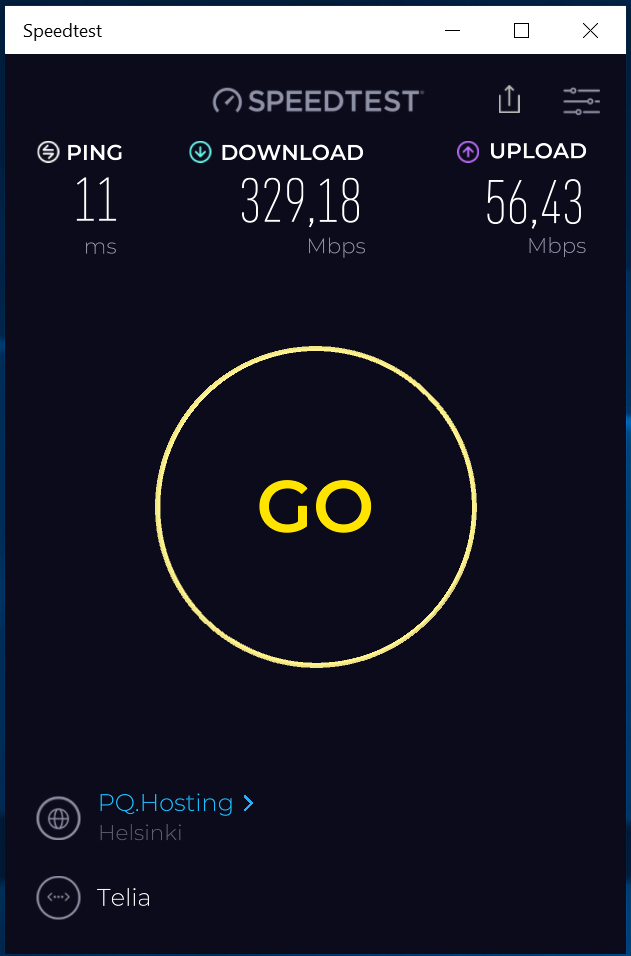This screenshot has width=631, height=956.
Task: Start the speed test with GO
Action: pos(316,507)
